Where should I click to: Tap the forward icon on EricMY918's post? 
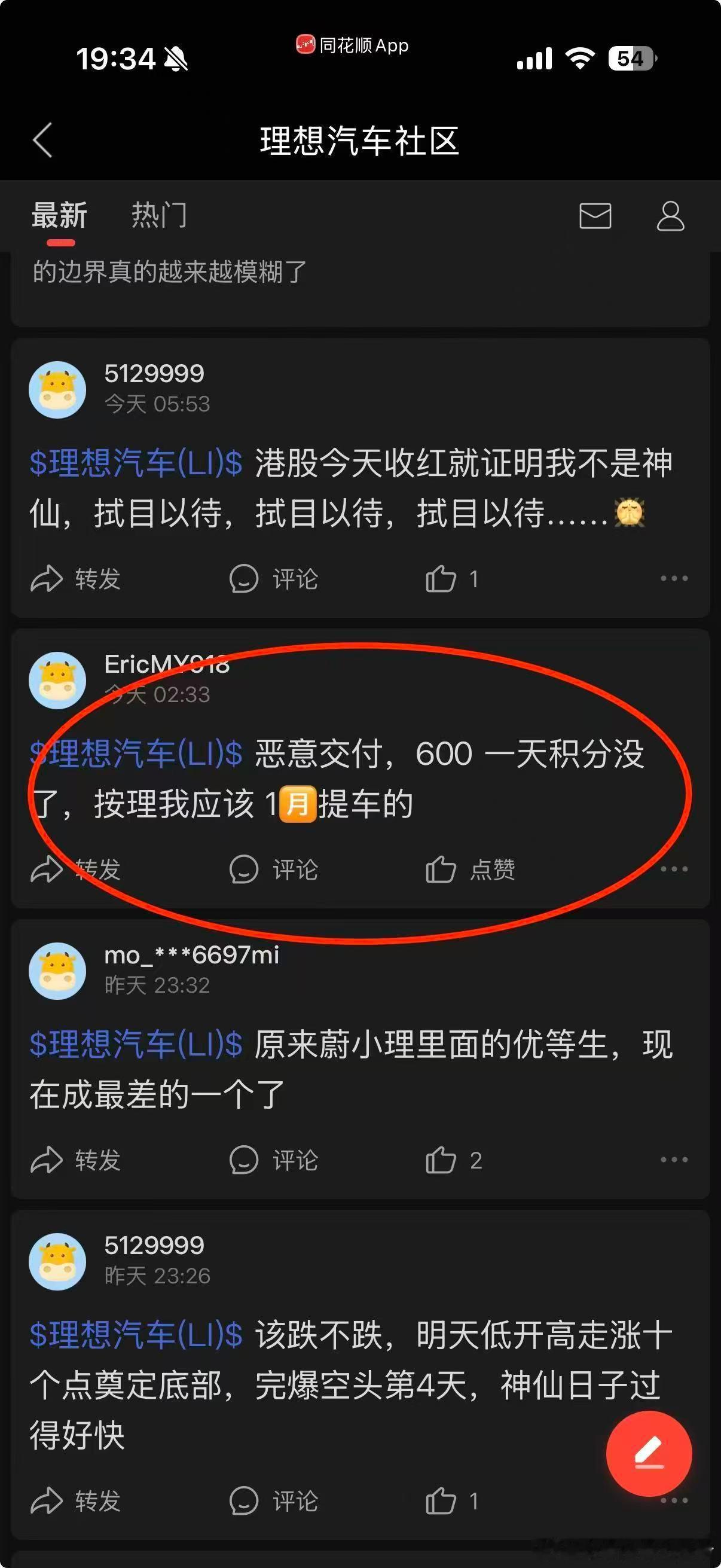click(76, 871)
